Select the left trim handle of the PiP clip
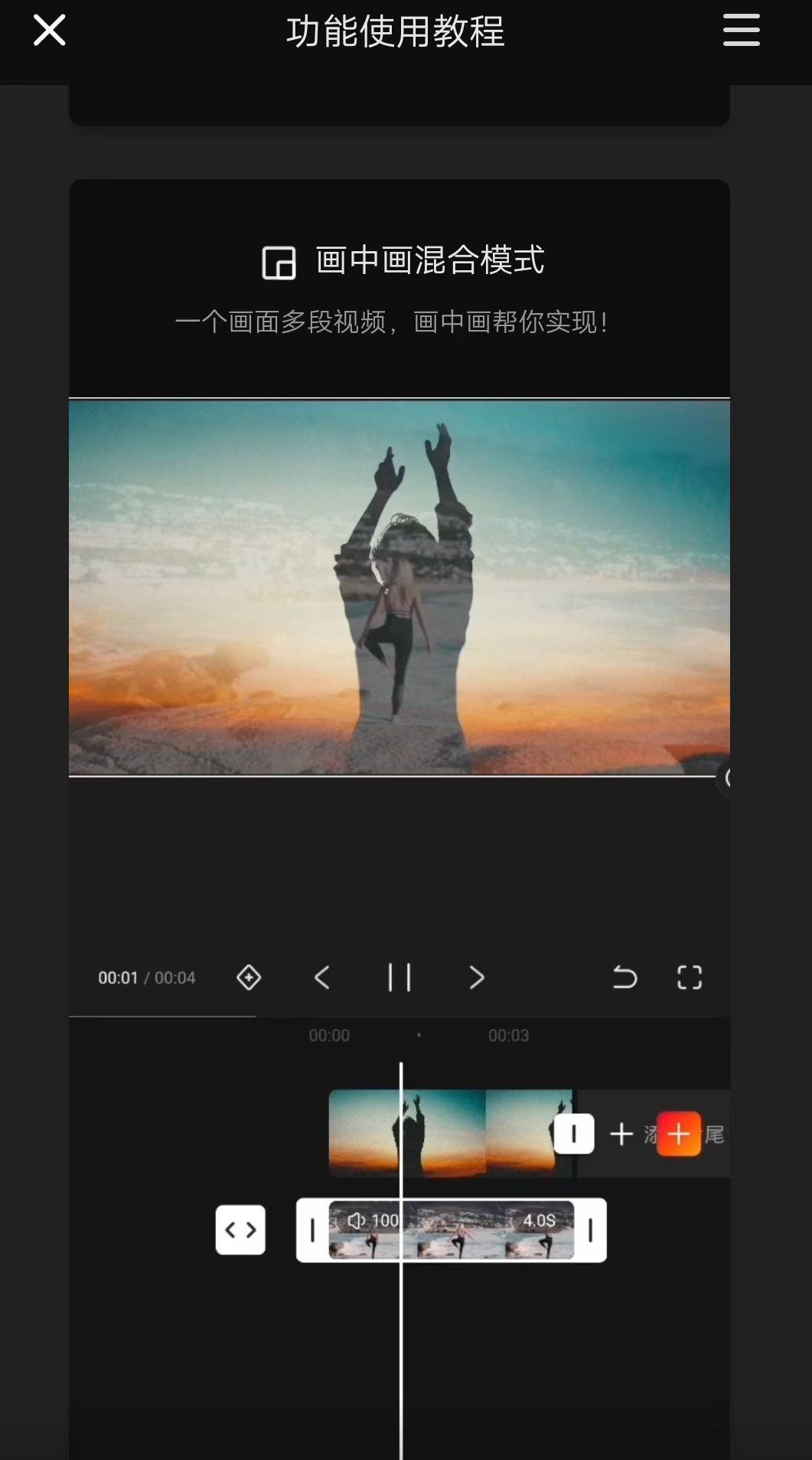 click(312, 1230)
